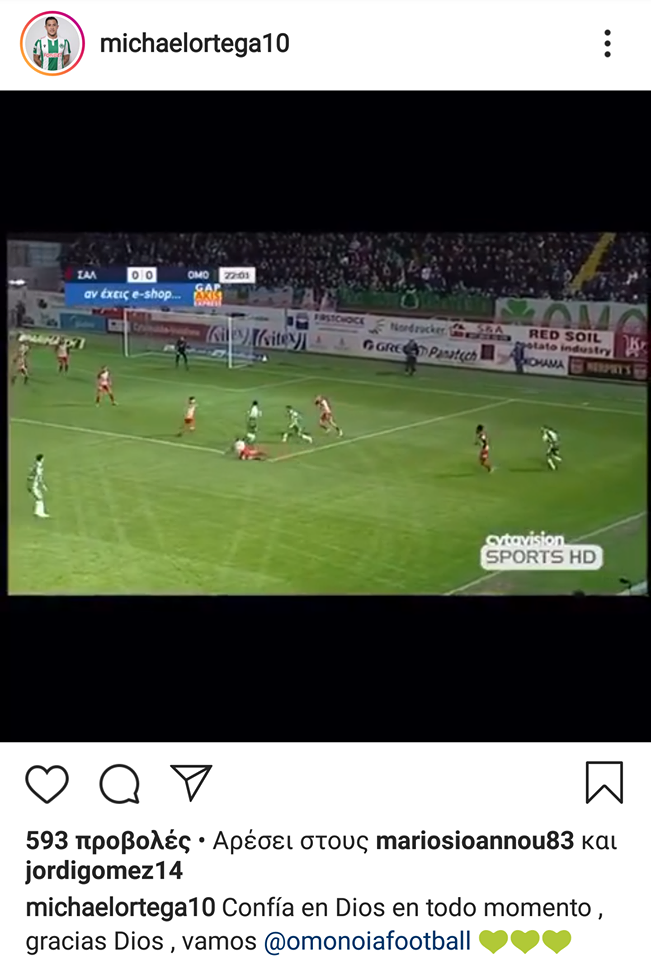Open the michaelortega10 username in header

[194, 44]
